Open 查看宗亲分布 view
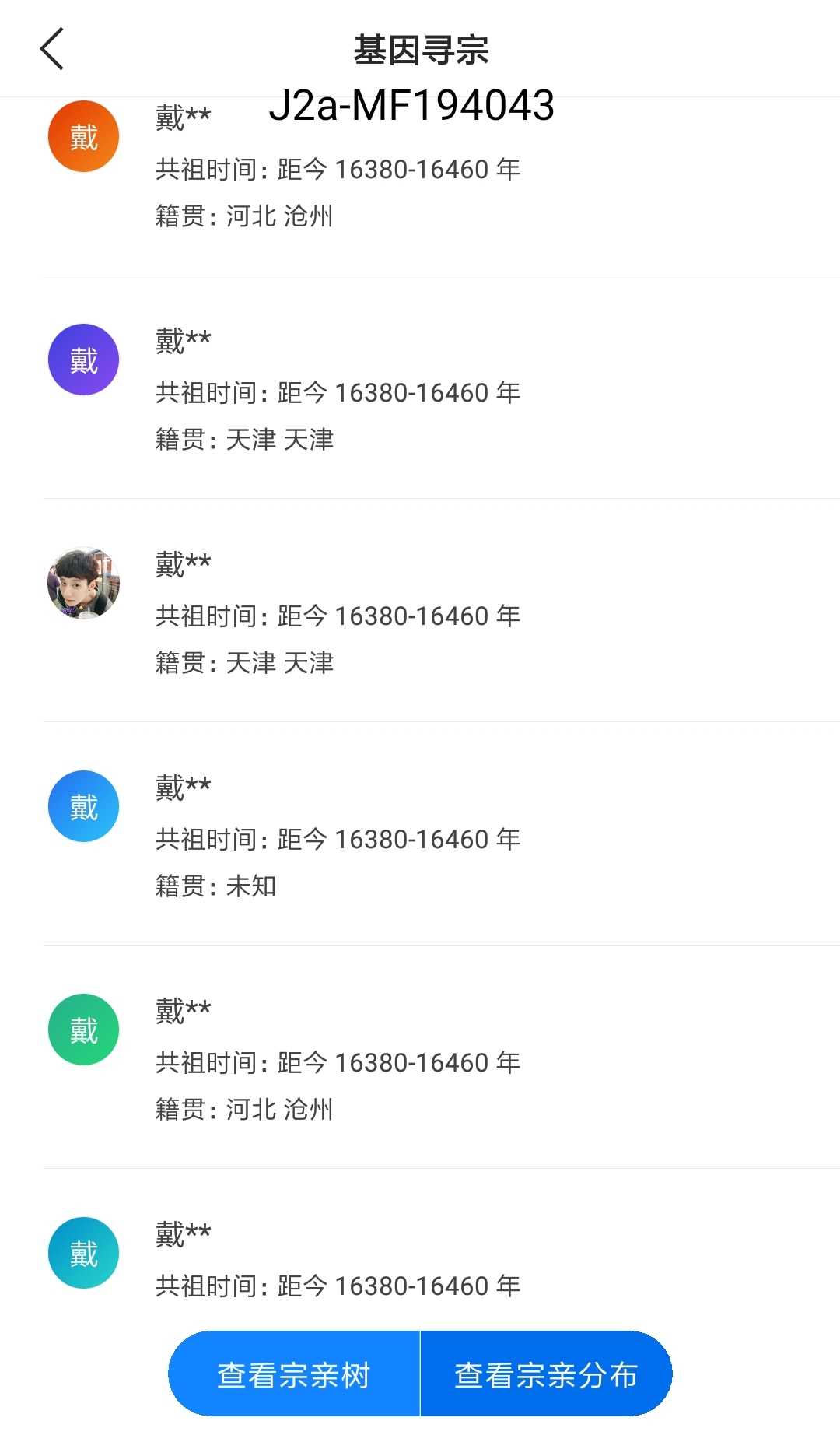 [546, 1374]
